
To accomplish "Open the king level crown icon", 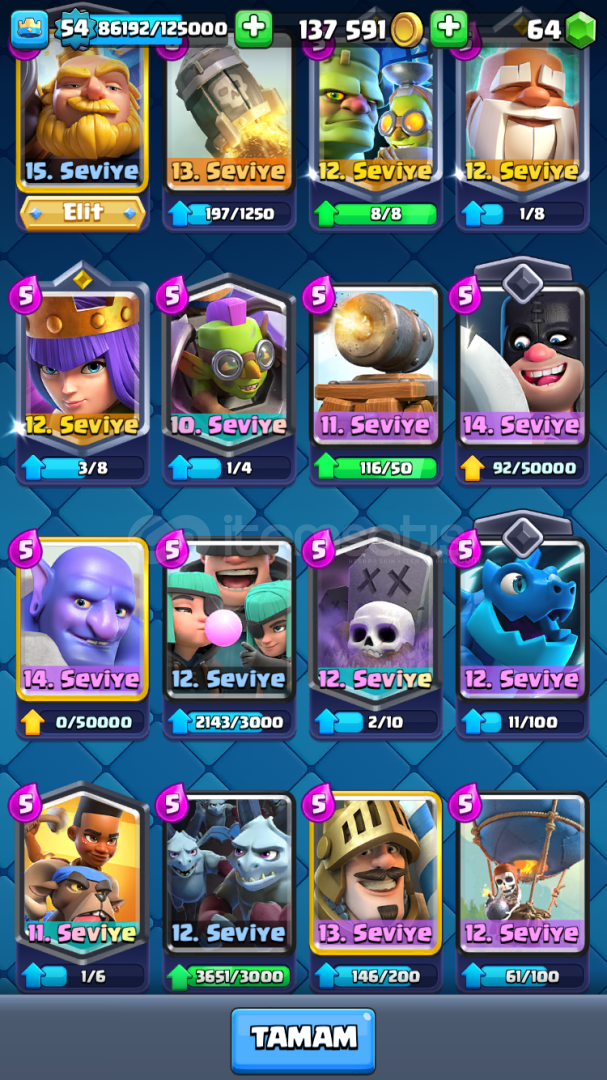I will (30, 29).
